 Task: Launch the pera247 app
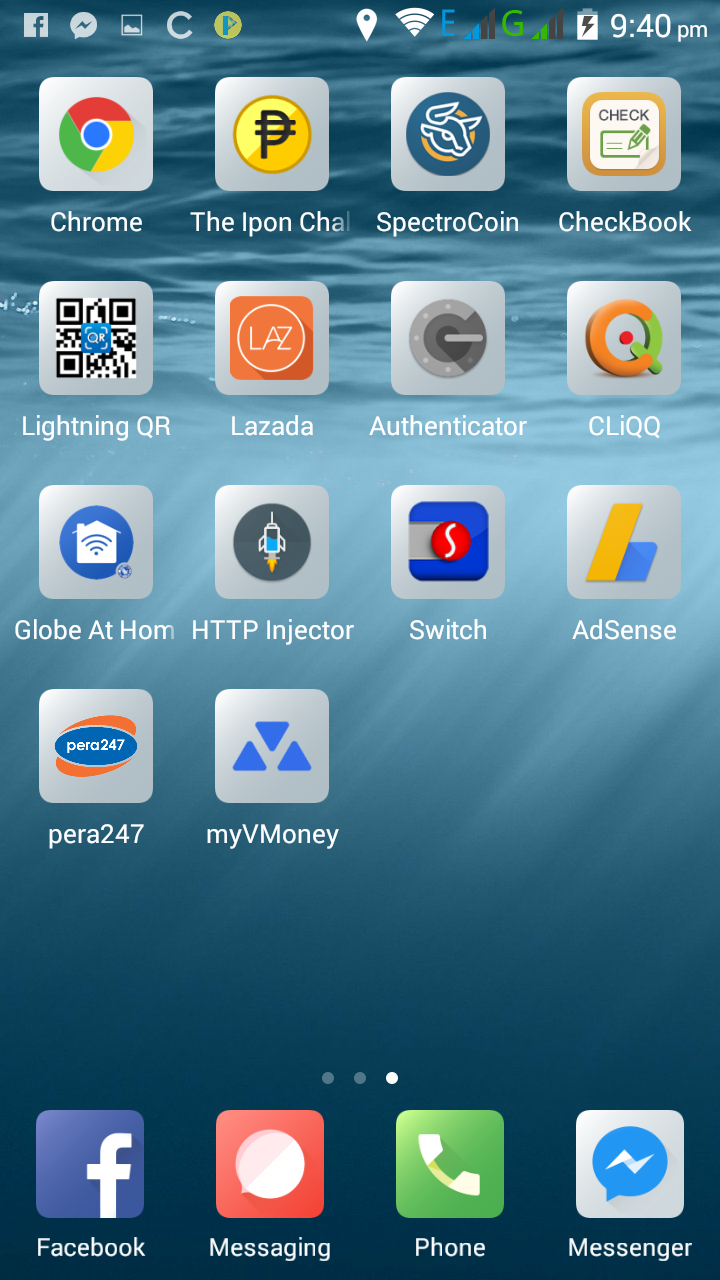(x=96, y=746)
